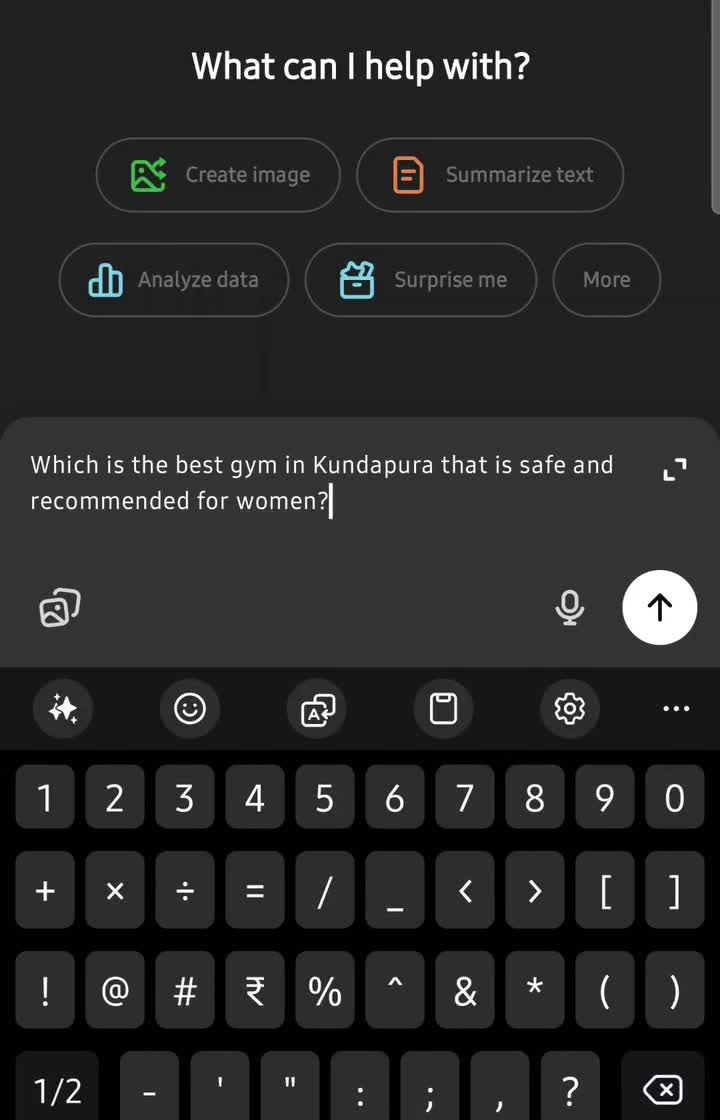This screenshot has height=1120, width=720.
Task: Pick the Surprise me suggestion
Action: click(420, 280)
